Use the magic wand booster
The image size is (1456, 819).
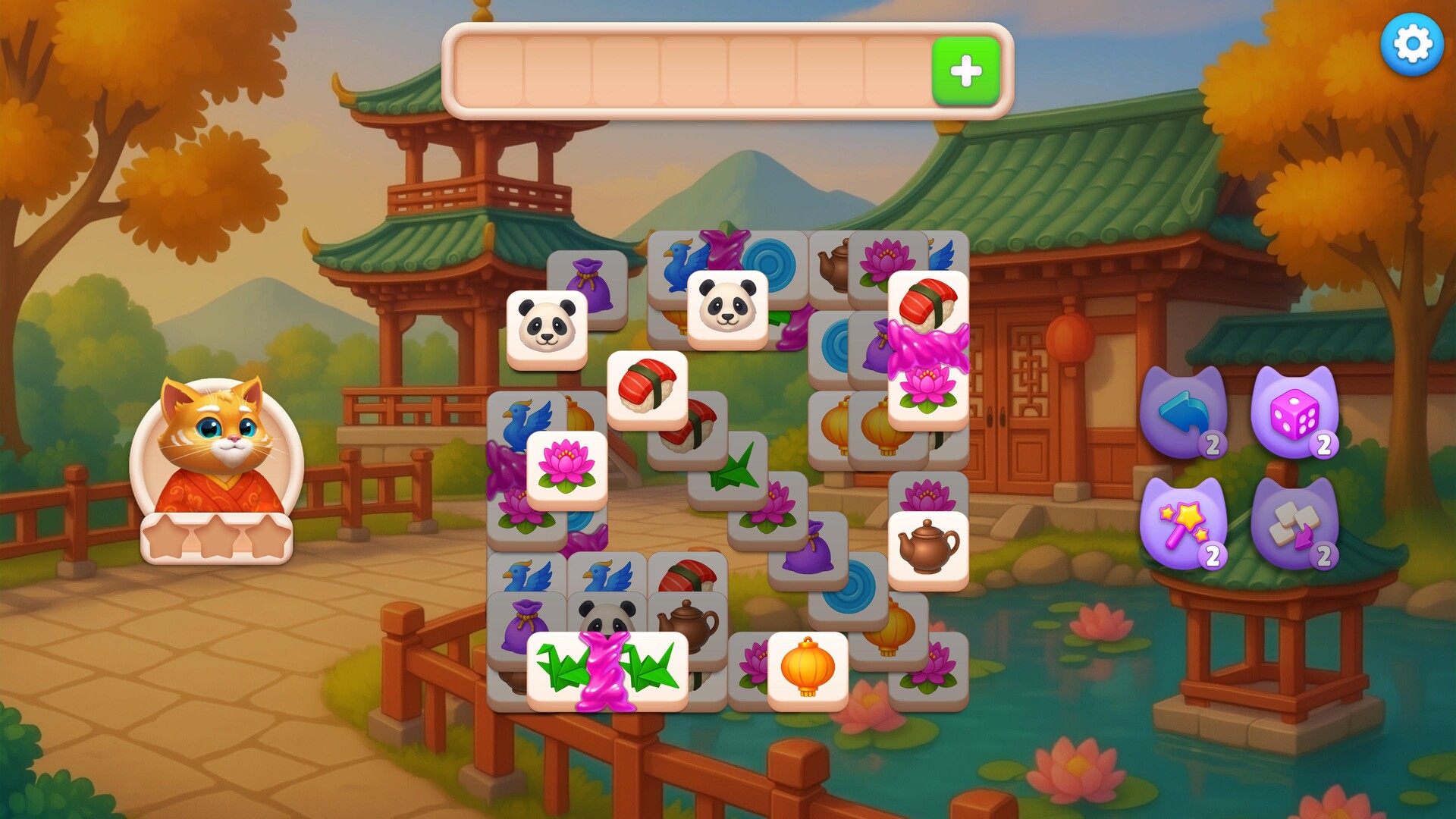click(1183, 523)
